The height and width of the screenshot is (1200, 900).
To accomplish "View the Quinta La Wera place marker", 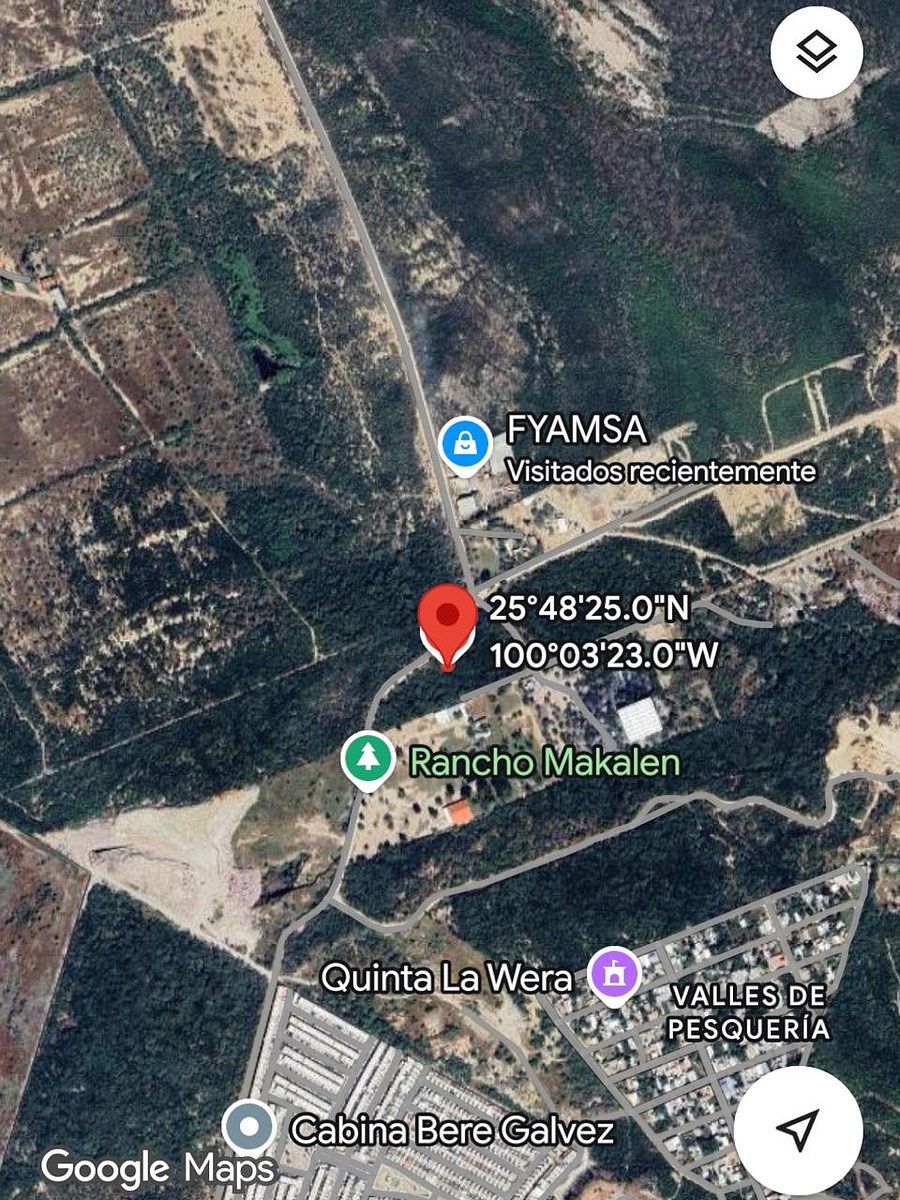I will click(613, 974).
